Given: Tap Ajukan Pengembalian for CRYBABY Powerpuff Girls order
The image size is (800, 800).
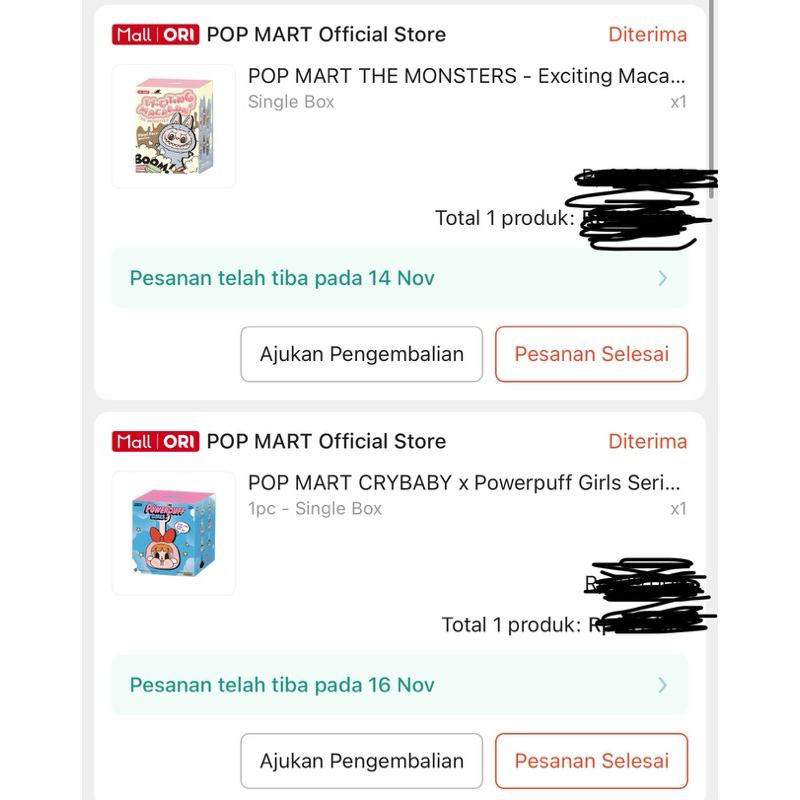Looking at the screenshot, I should pyautogui.click(x=361, y=761).
